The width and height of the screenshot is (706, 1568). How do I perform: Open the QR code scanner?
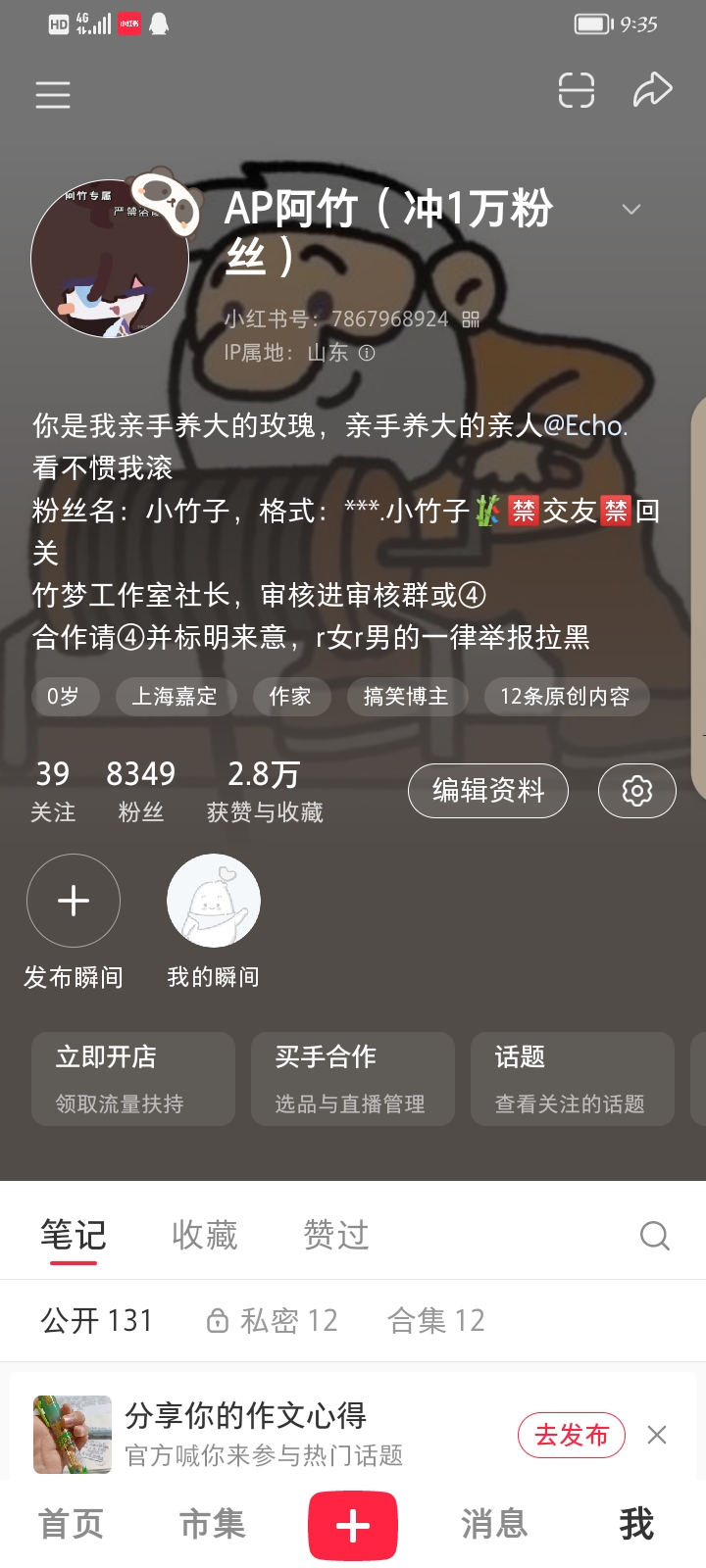pyautogui.click(x=576, y=90)
